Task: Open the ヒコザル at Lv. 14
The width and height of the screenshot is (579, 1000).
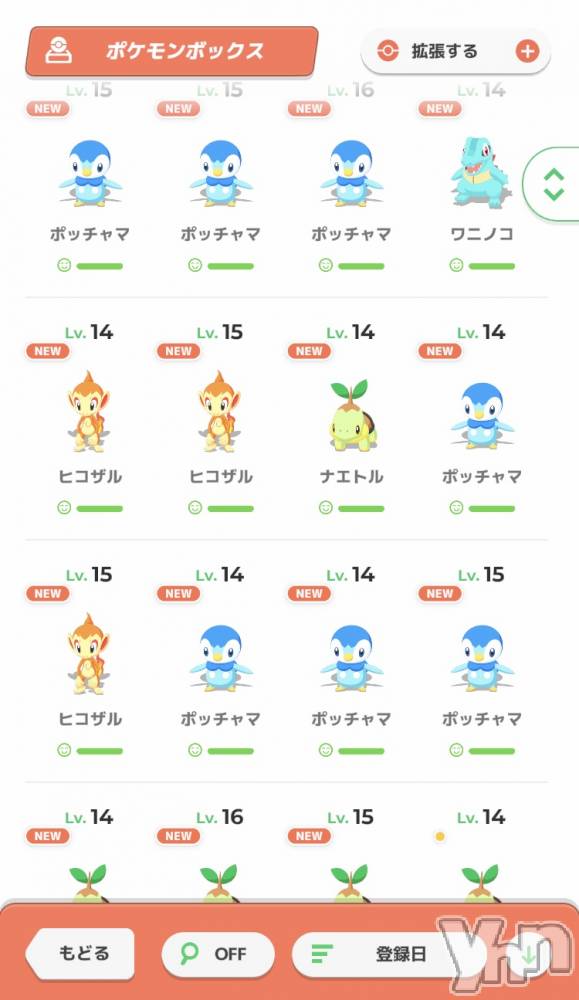Action: (x=90, y=421)
